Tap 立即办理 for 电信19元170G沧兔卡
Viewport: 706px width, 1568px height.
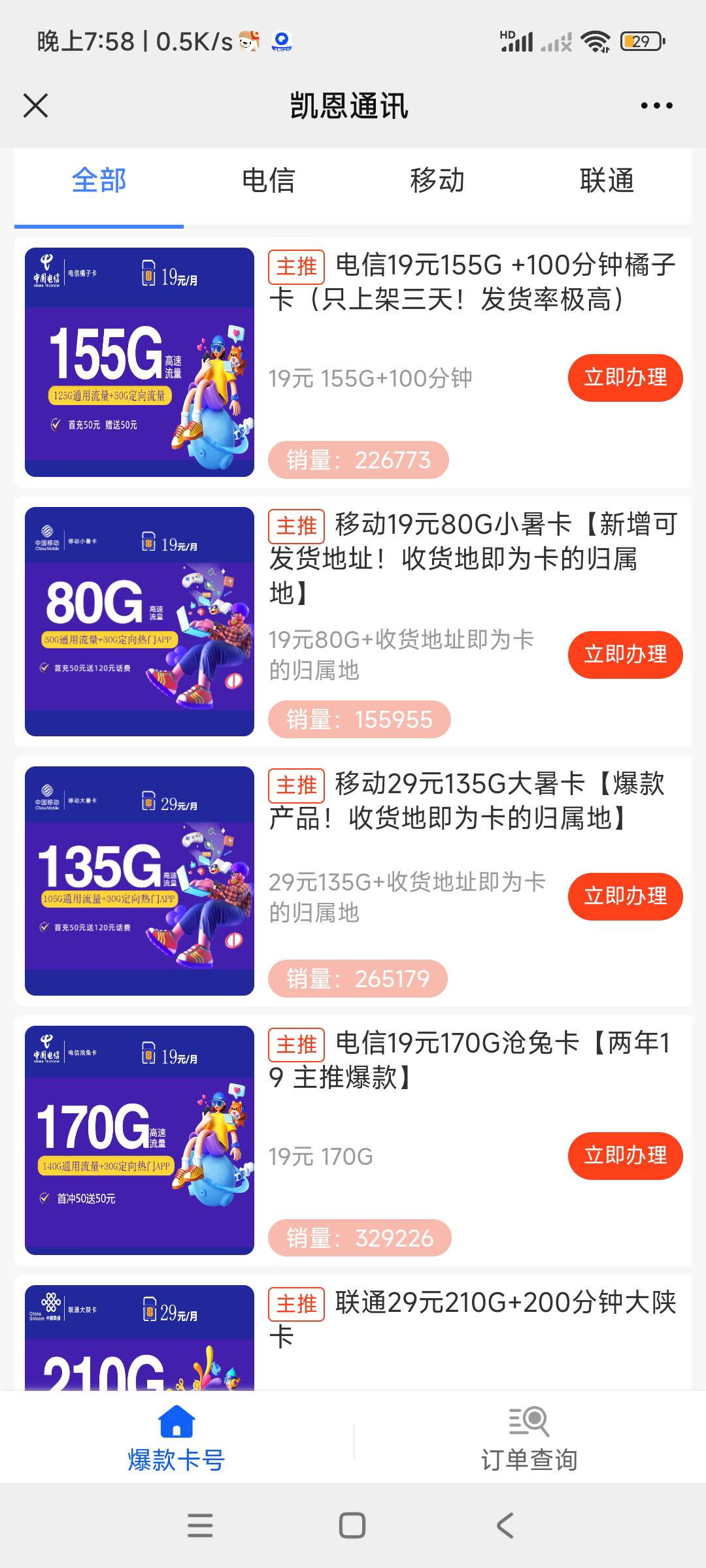625,1156
